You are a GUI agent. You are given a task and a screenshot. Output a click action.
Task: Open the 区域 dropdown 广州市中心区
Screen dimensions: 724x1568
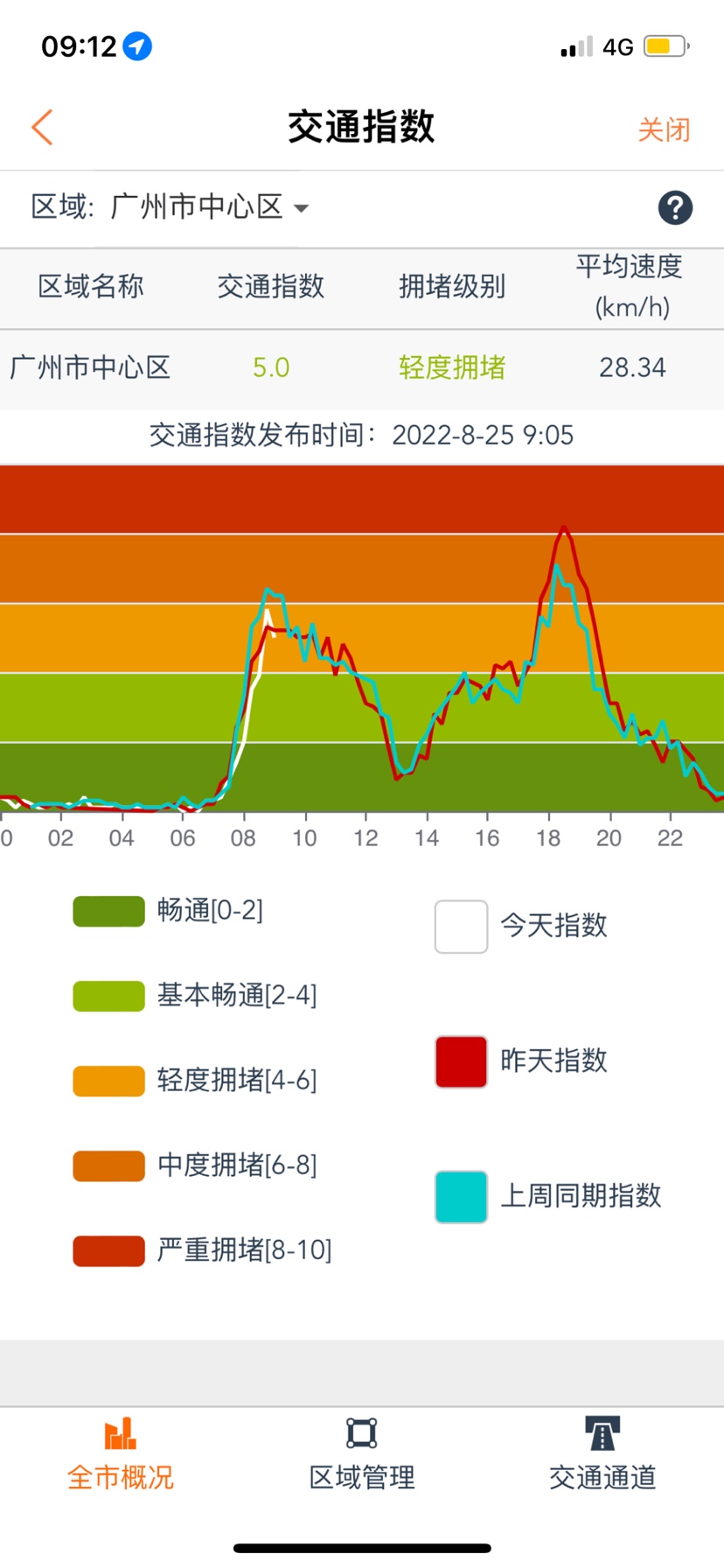click(x=210, y=207)
